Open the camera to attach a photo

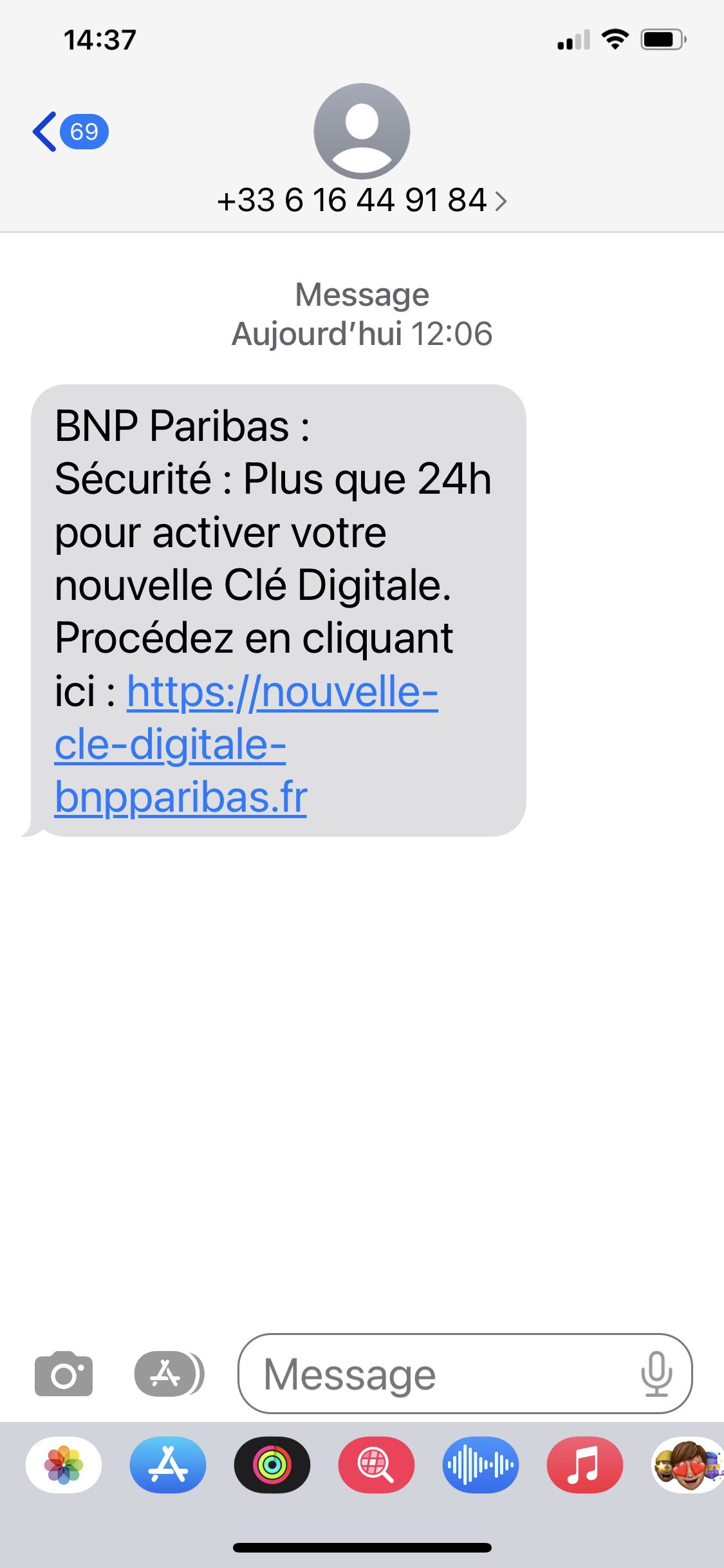[x=64, y=1374]
